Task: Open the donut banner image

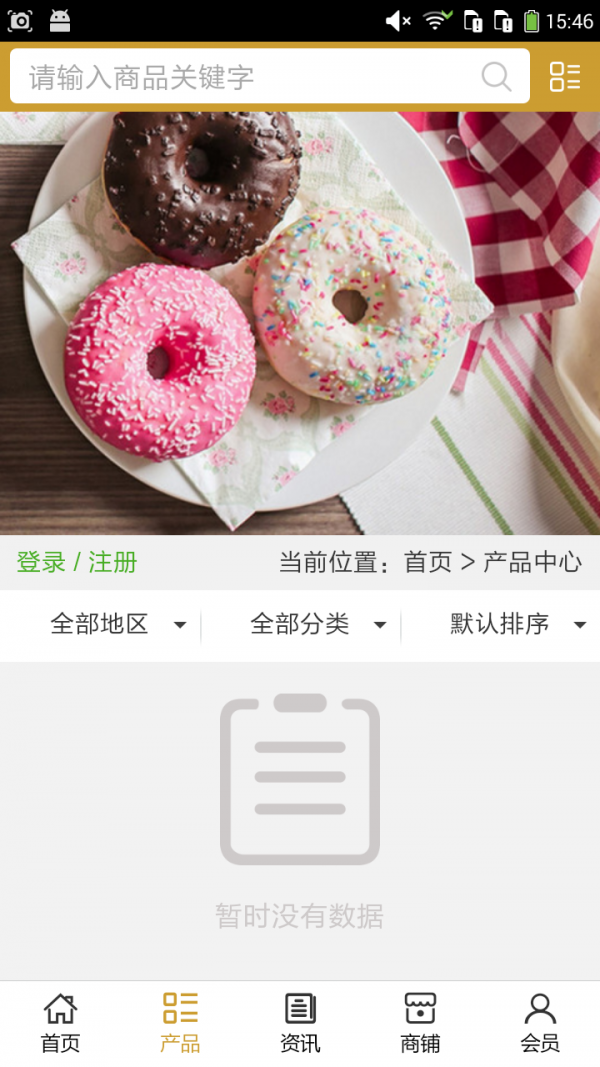Action: [x=300, y=322]
